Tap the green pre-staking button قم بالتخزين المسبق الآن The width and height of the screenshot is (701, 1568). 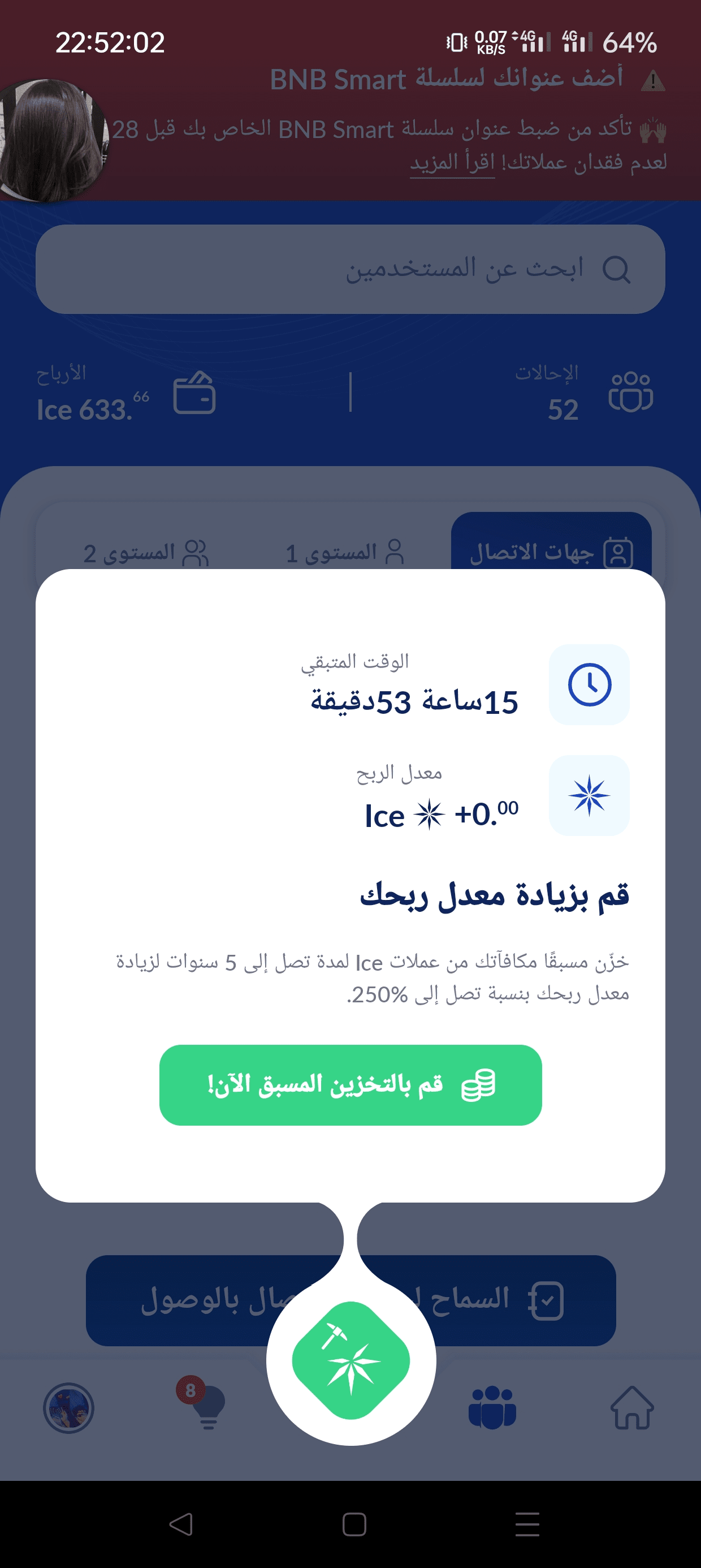(350, 1085)
